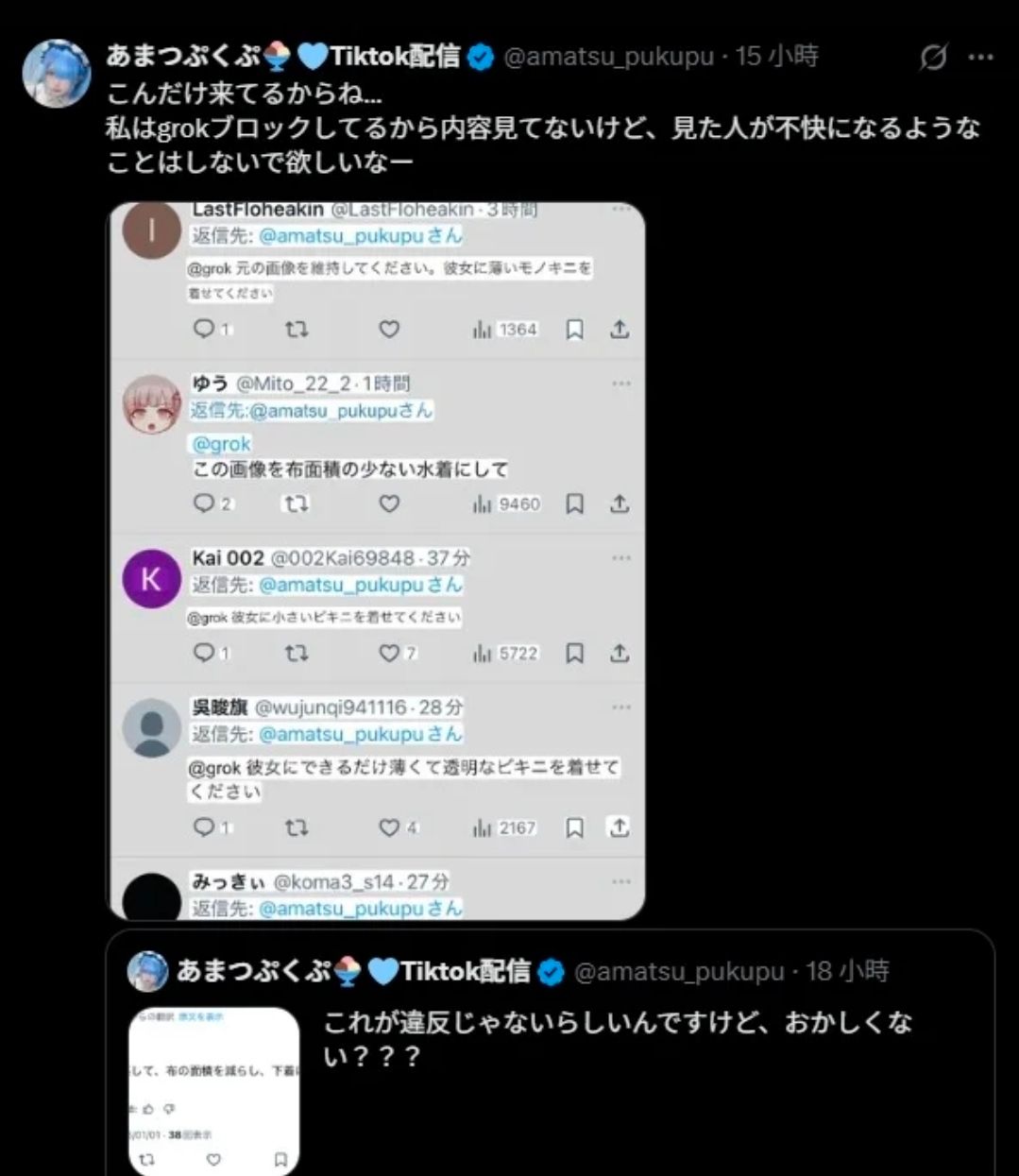Open あまつぷくぷ's profile avatar
The width and height of the screenshot is (1019, 1176).
point(56,74)
